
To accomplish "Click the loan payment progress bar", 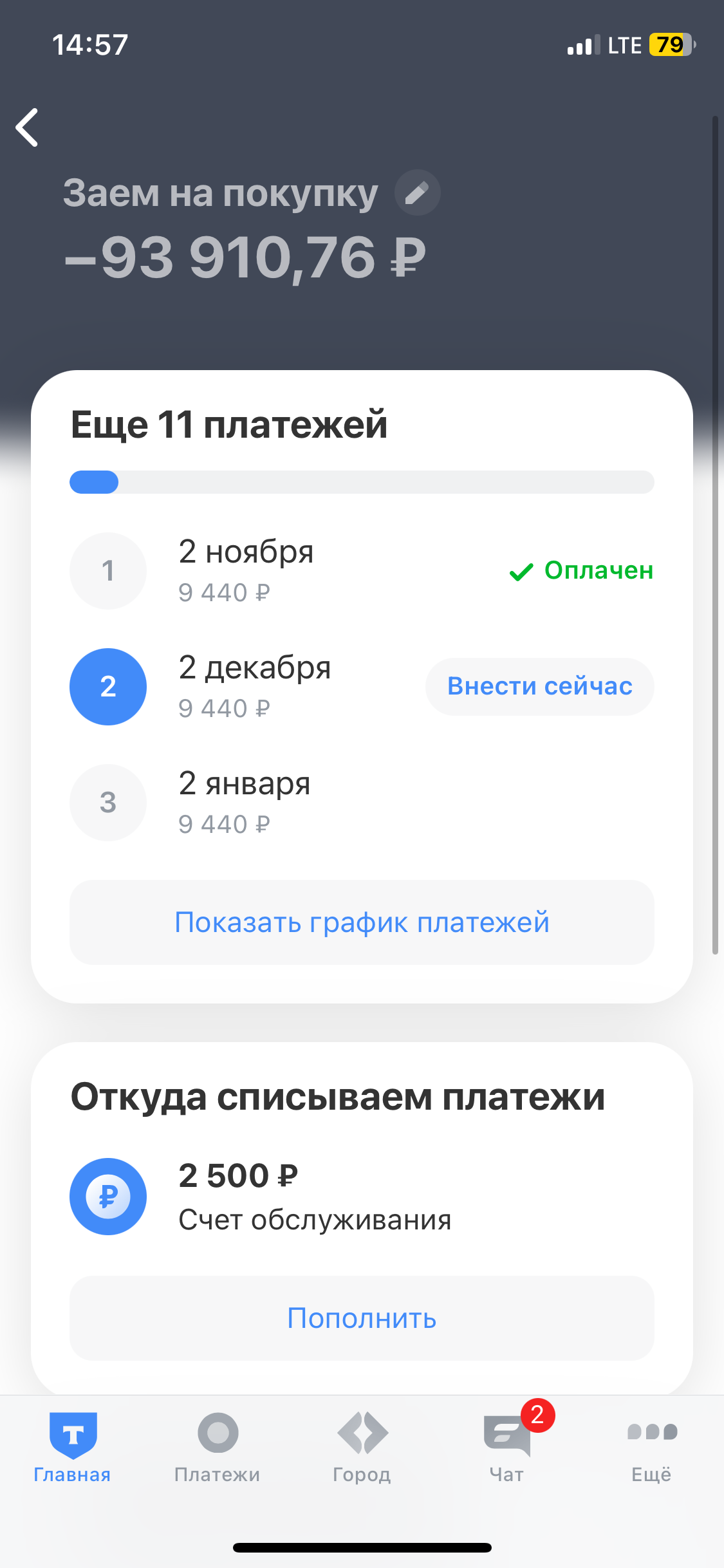I will point(362,481).
